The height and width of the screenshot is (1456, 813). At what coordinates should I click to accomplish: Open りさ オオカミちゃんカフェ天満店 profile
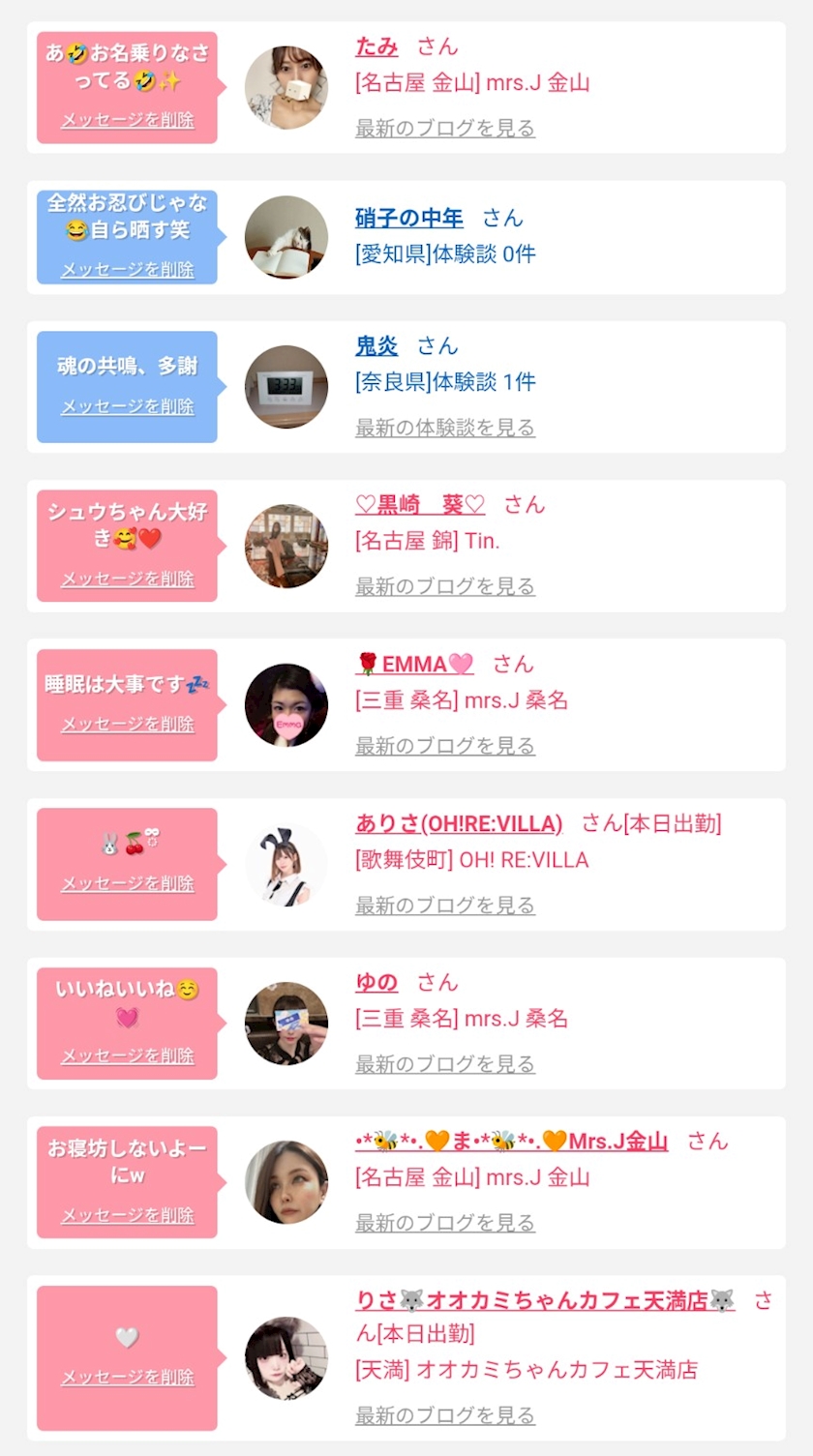tap(545, 1301)
